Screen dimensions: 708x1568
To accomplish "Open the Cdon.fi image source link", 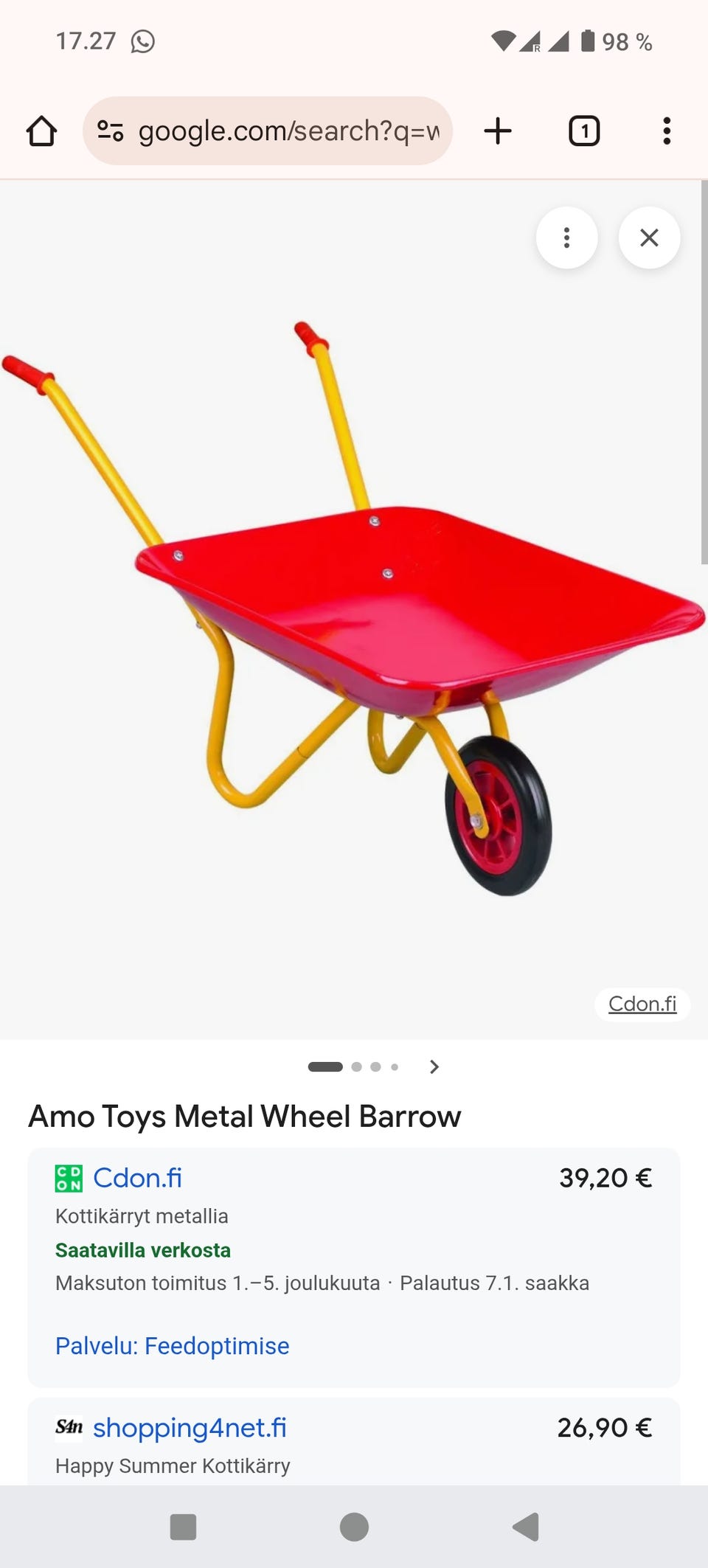I will [642, 1004].
